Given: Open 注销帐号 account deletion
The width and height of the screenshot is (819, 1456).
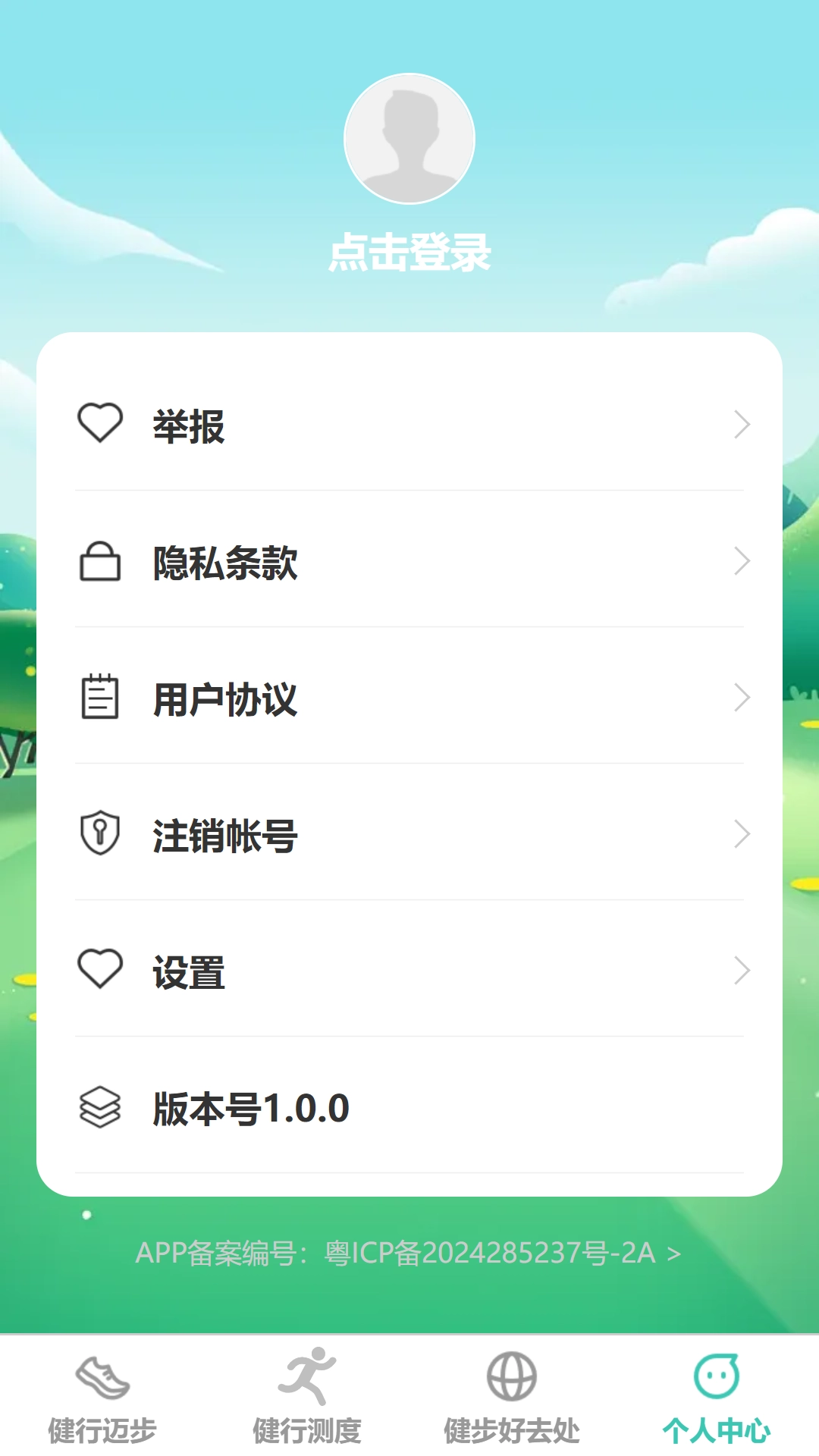Looking at the screenshot, I should point(409,835).
